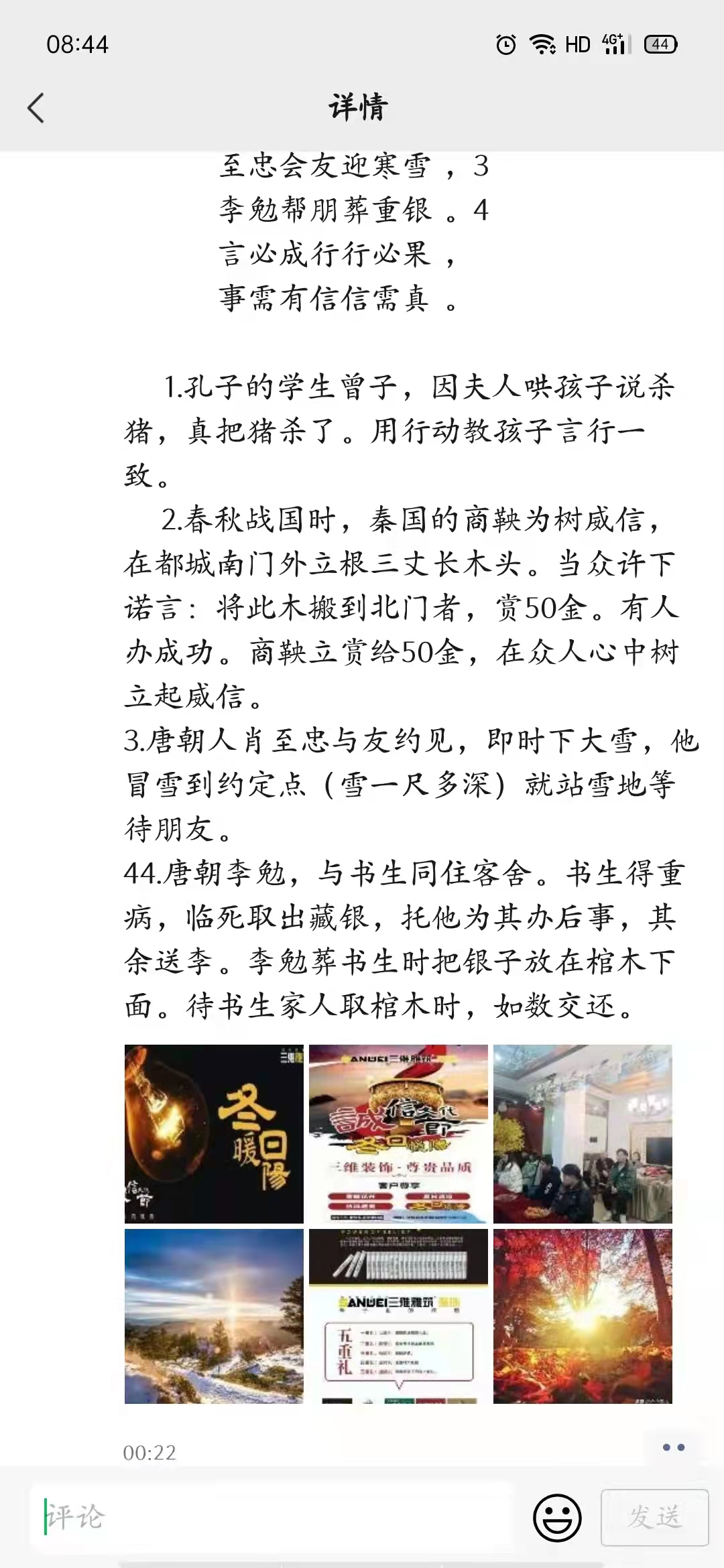Image resolution: width=724 pixels, height=1568 pixels.
Task: Go back using the top-left back arrow
Action: tap(37, 107)
